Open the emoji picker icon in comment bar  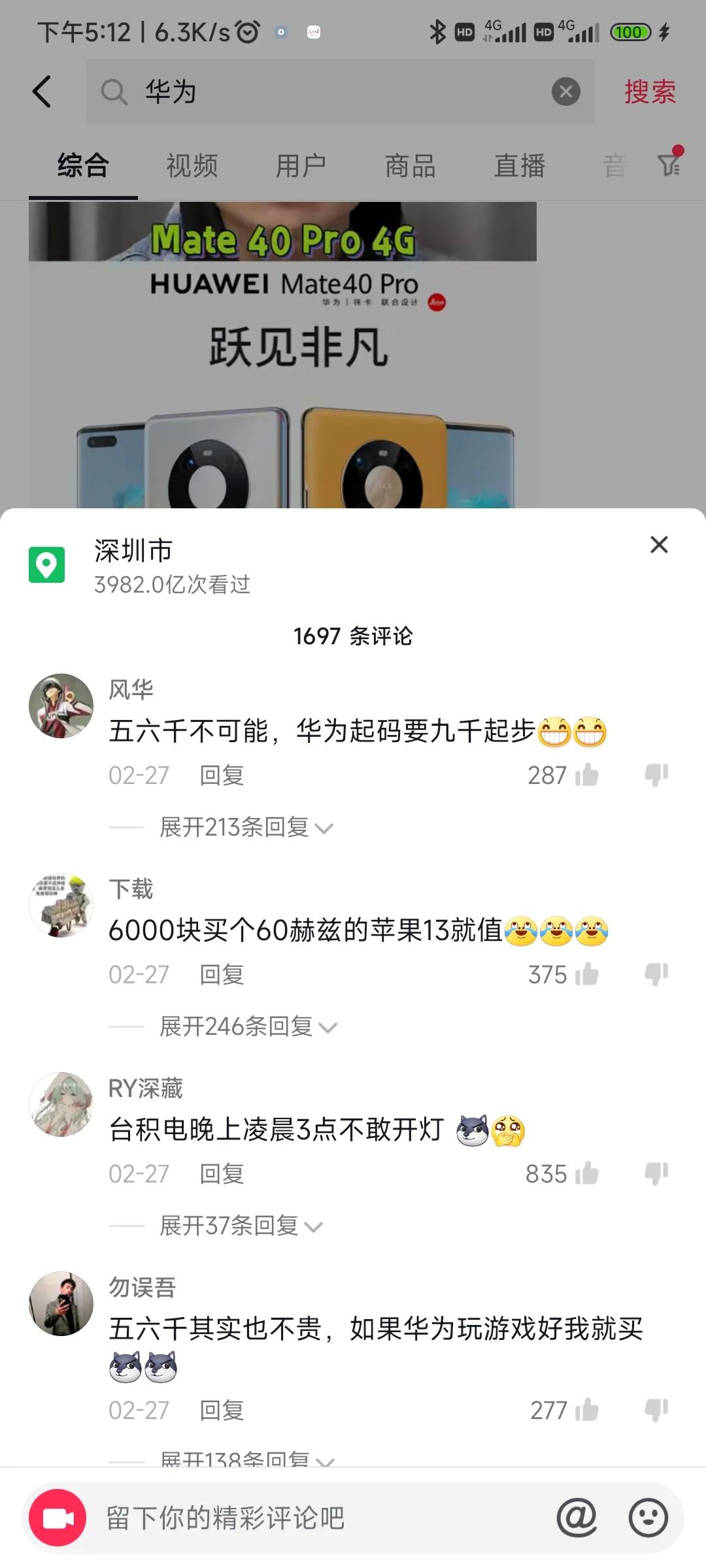tap(648, 1518)
